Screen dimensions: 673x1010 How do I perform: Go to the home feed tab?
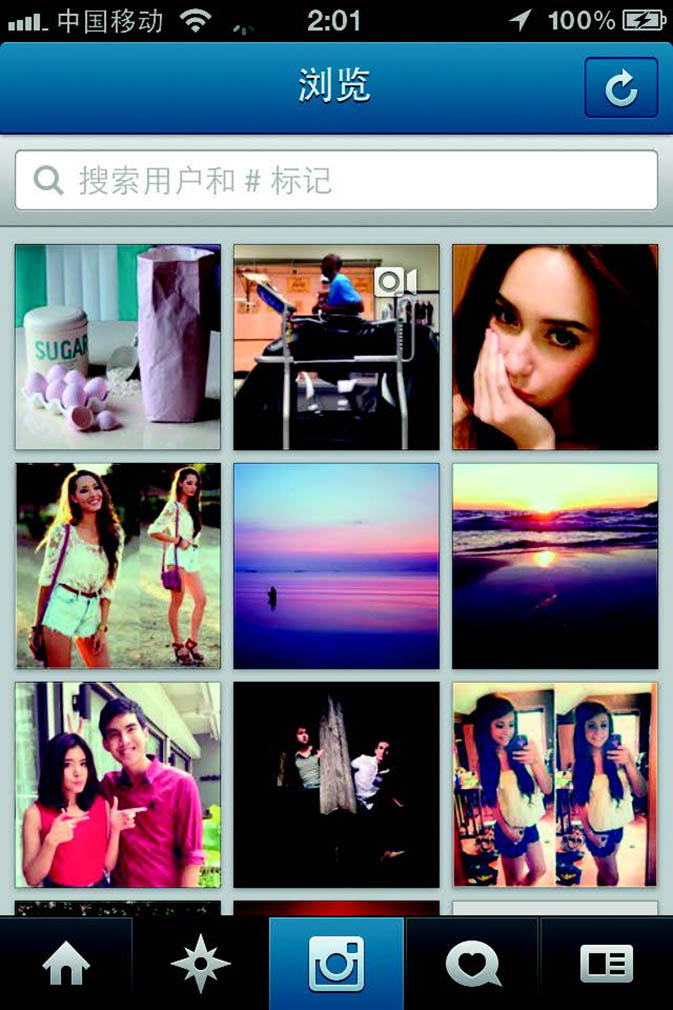(x=66, y=965)
